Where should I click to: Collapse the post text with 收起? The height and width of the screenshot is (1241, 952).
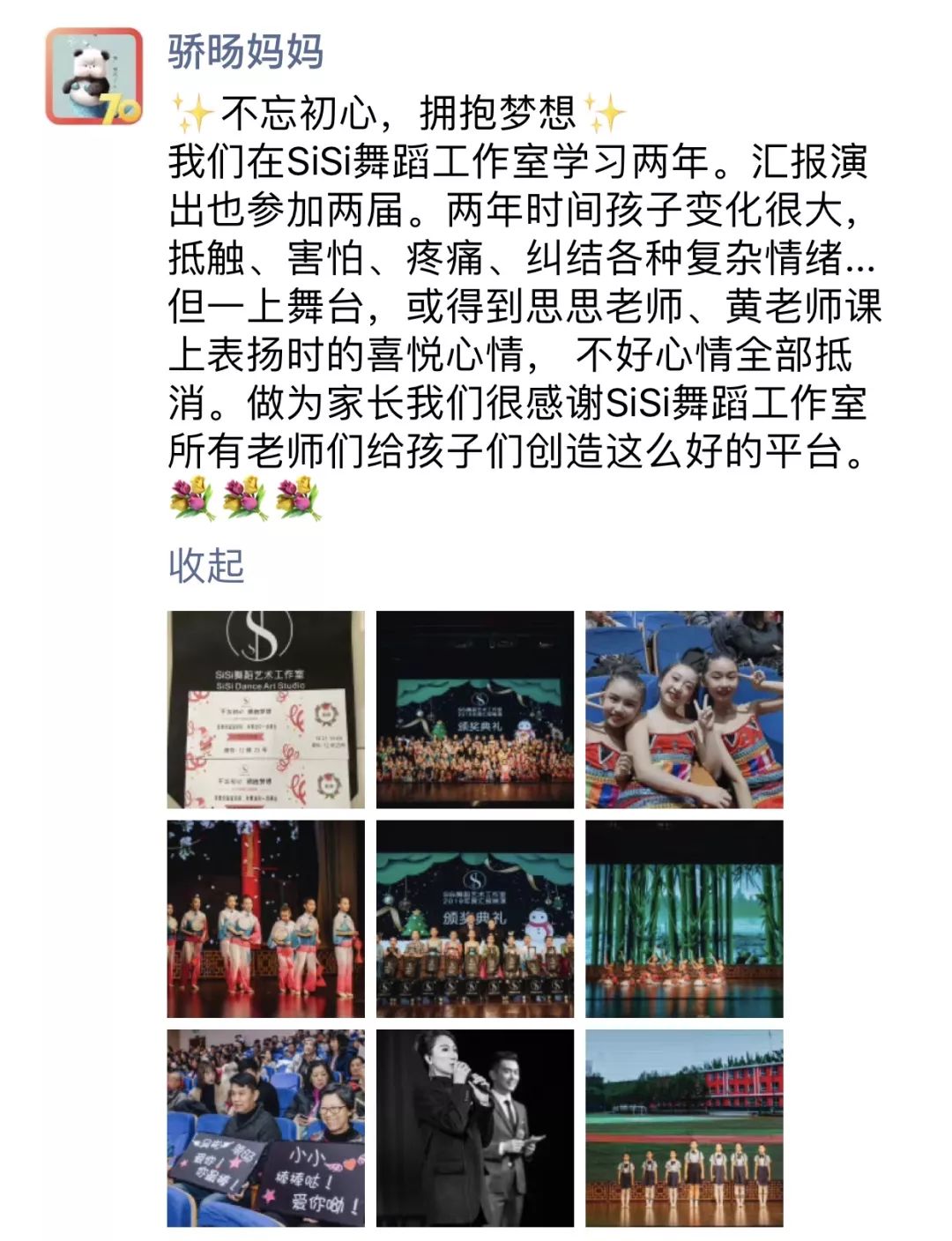point(206,565)
